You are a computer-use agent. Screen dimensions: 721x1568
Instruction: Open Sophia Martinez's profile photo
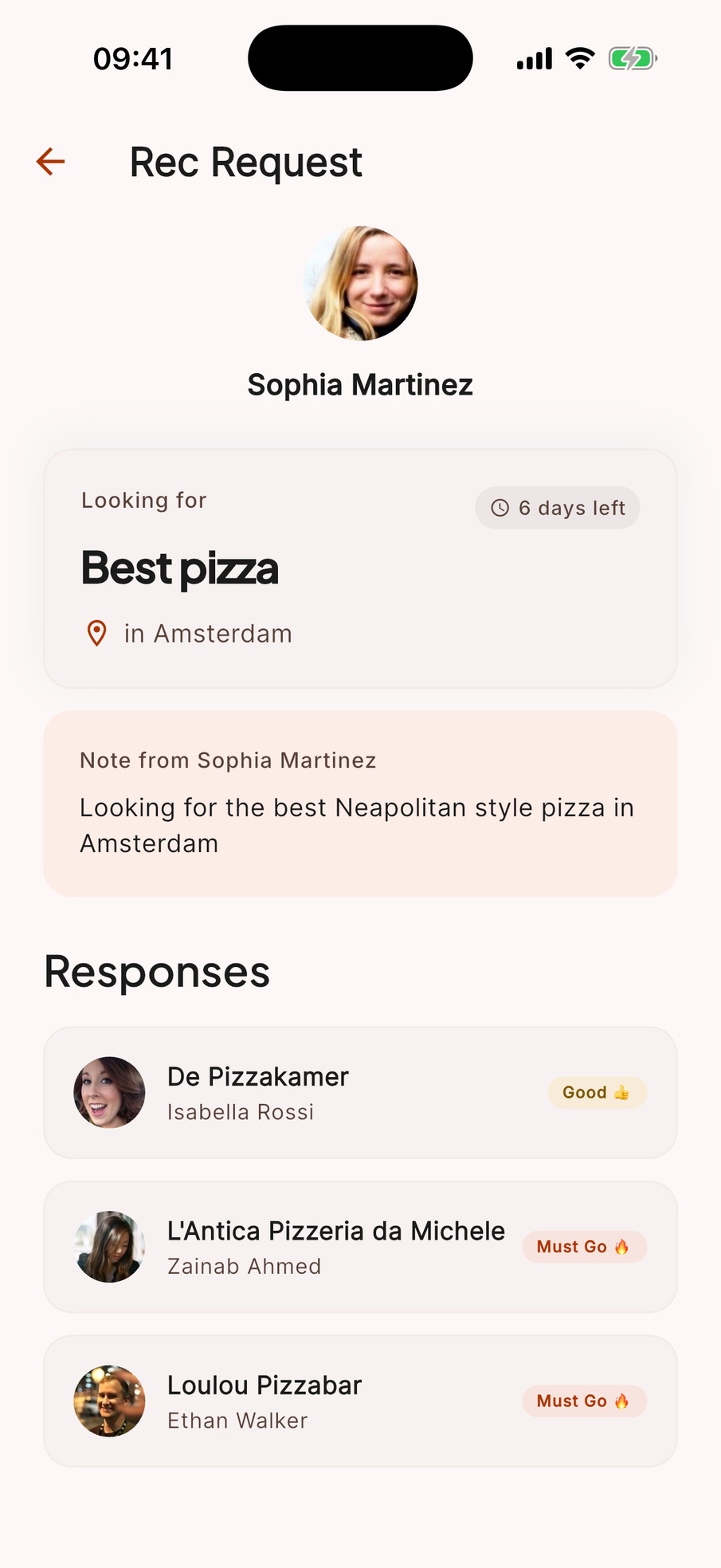click(360, 284)
